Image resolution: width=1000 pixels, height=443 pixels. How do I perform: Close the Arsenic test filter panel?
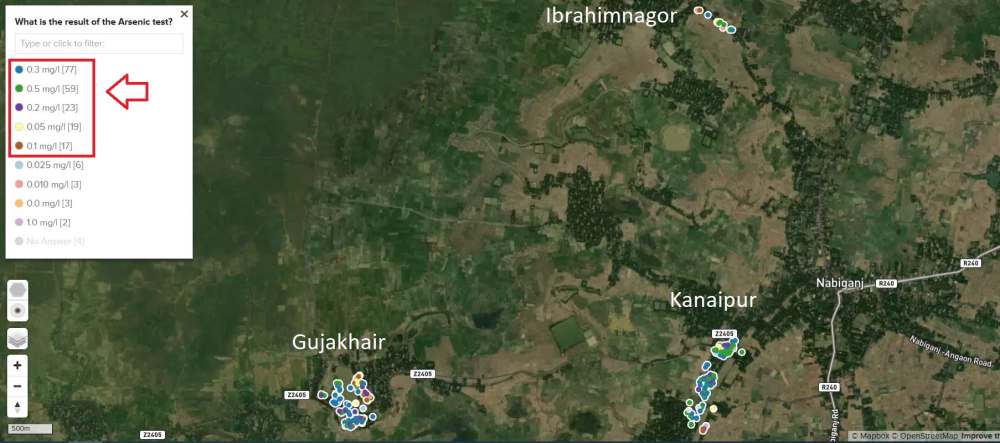(183, 14)
